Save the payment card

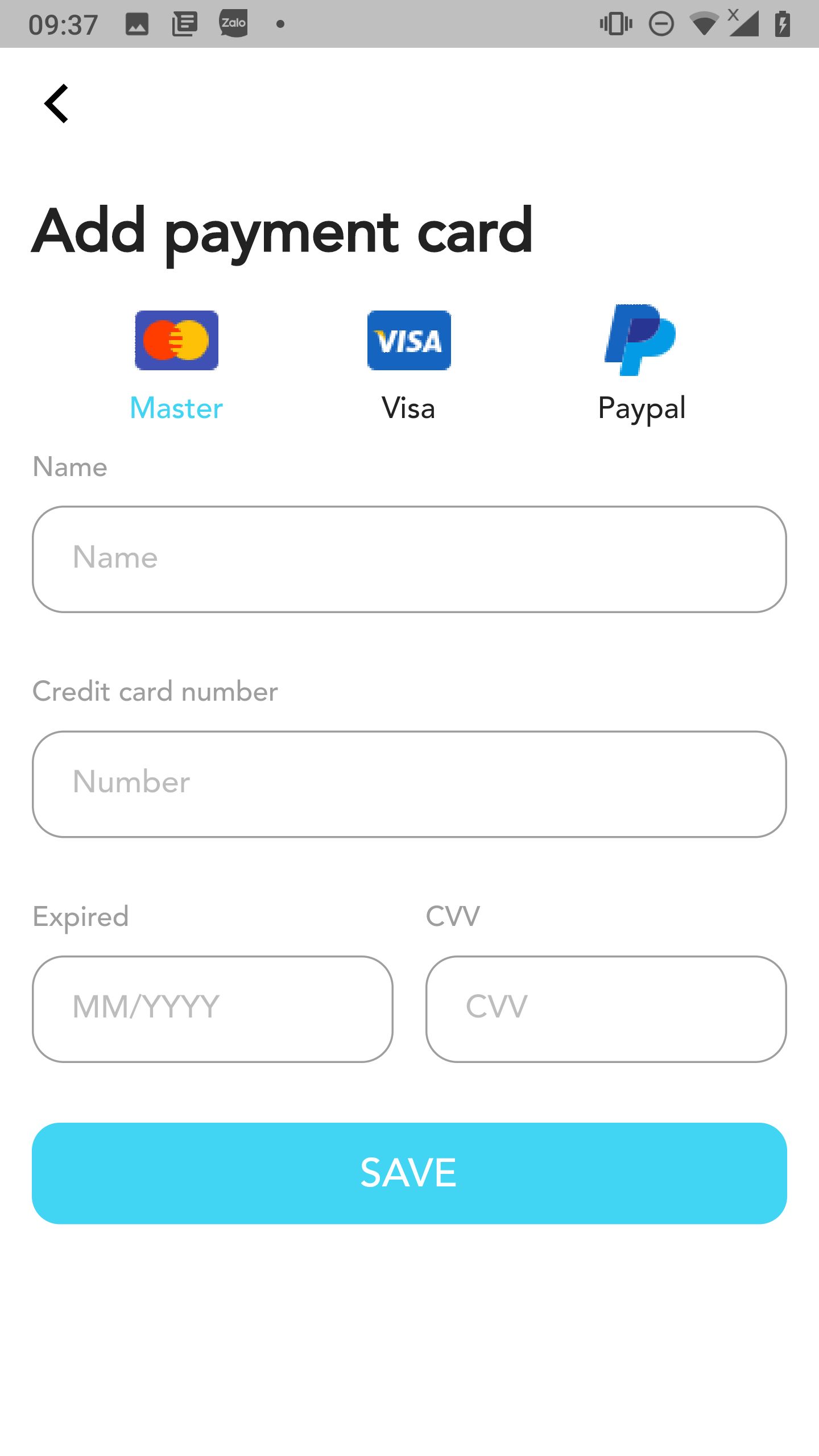[409, 1173]
